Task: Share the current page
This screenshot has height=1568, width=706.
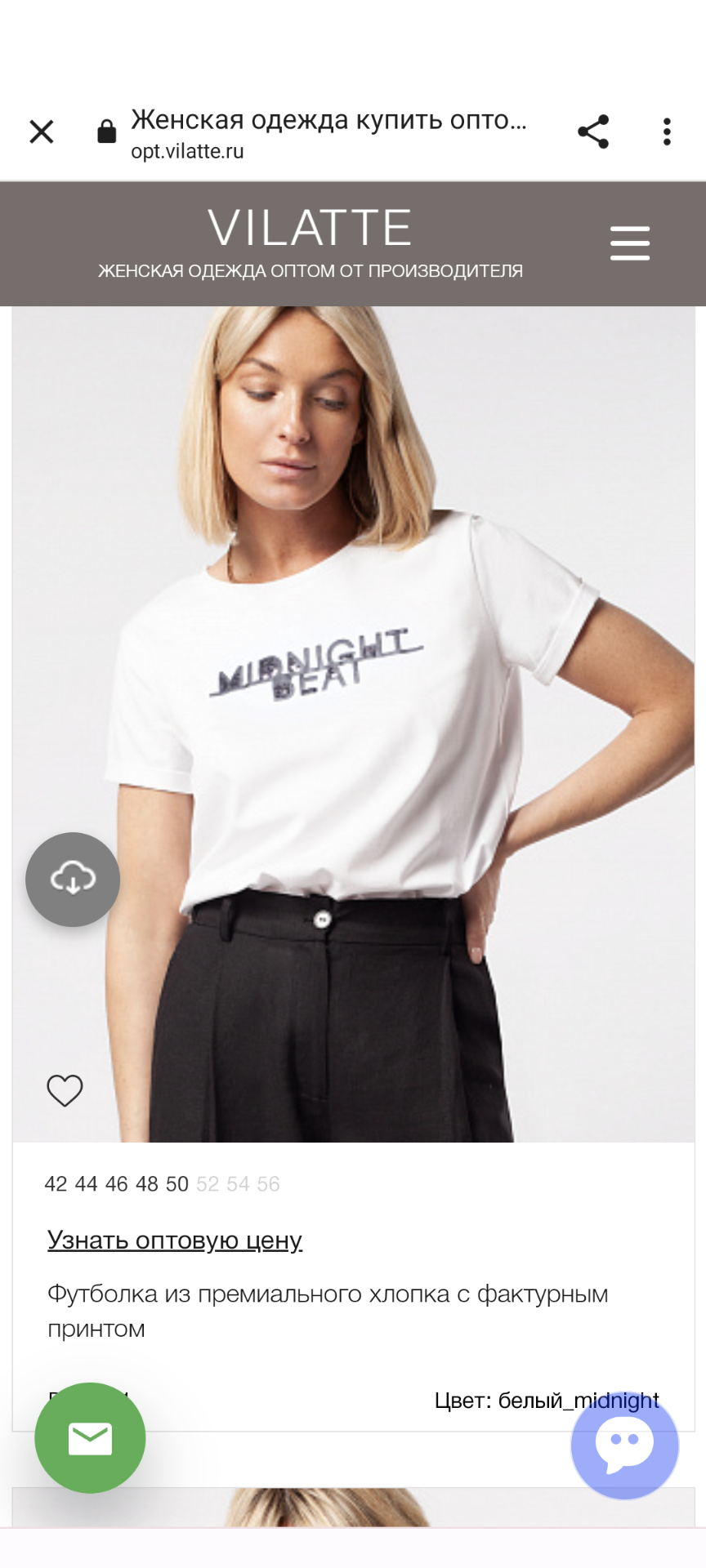Action: [x=593, y=131]
